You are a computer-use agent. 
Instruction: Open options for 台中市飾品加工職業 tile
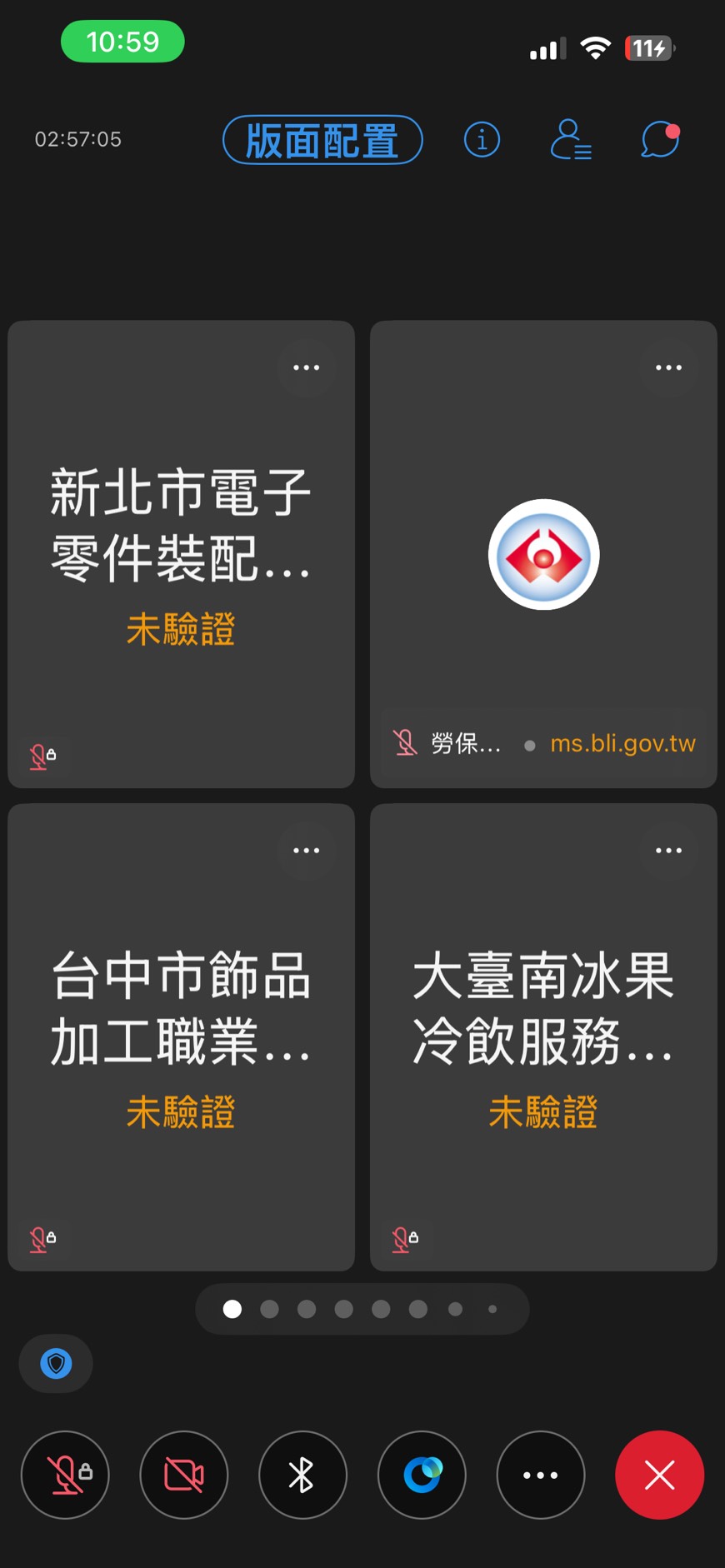point(306,851)
